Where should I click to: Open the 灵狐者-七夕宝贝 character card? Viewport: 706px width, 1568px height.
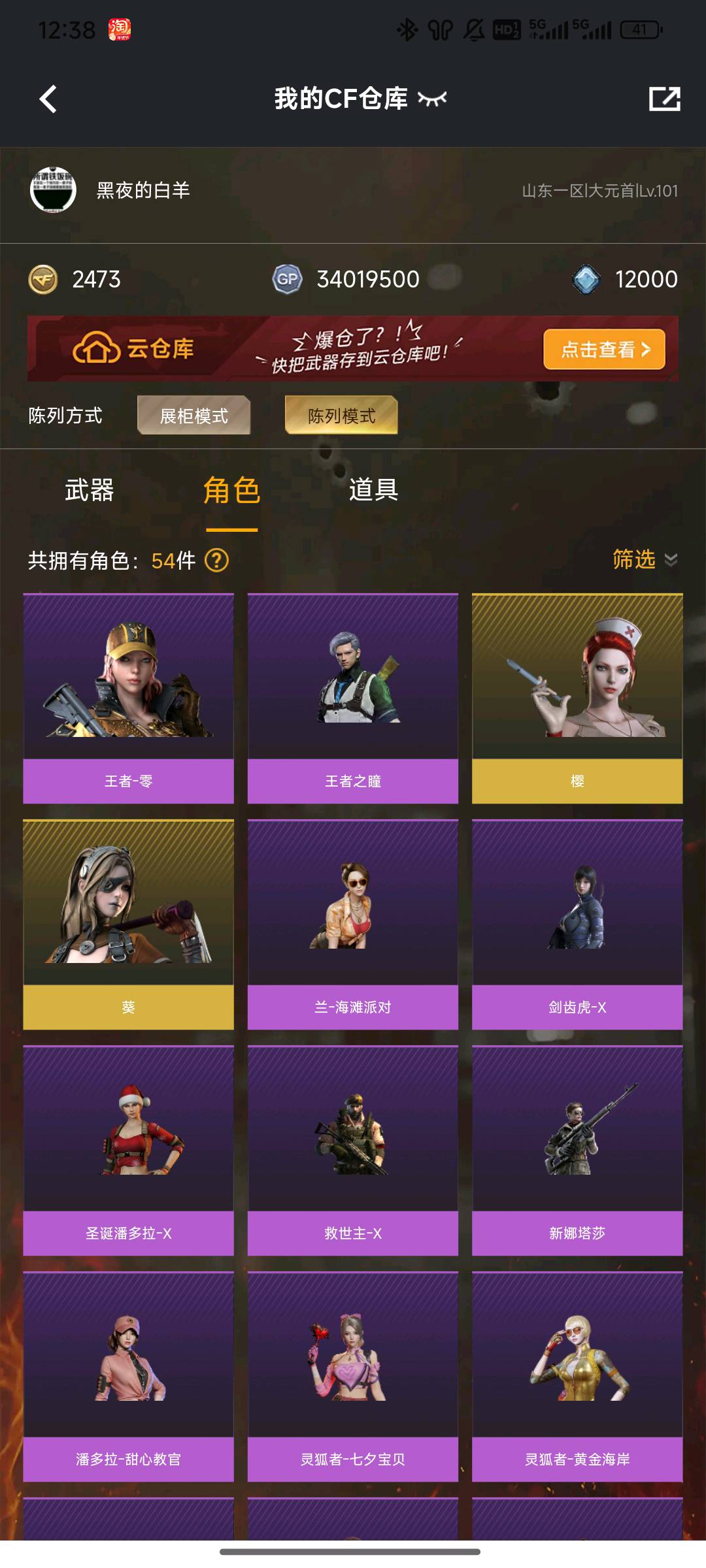click(353, 1376)
